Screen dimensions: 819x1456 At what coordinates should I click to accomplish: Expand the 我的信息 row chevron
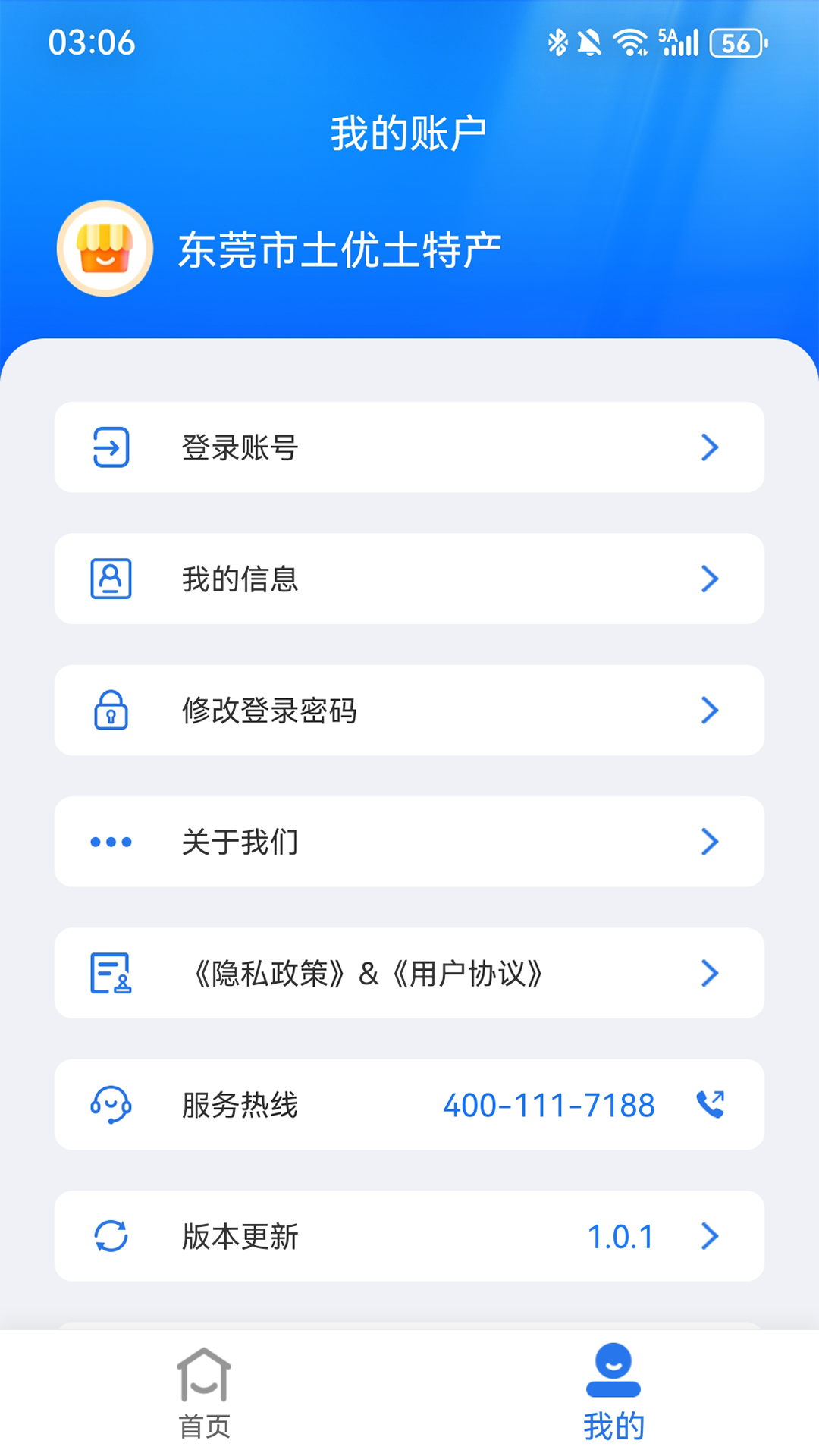pos(710,579)
